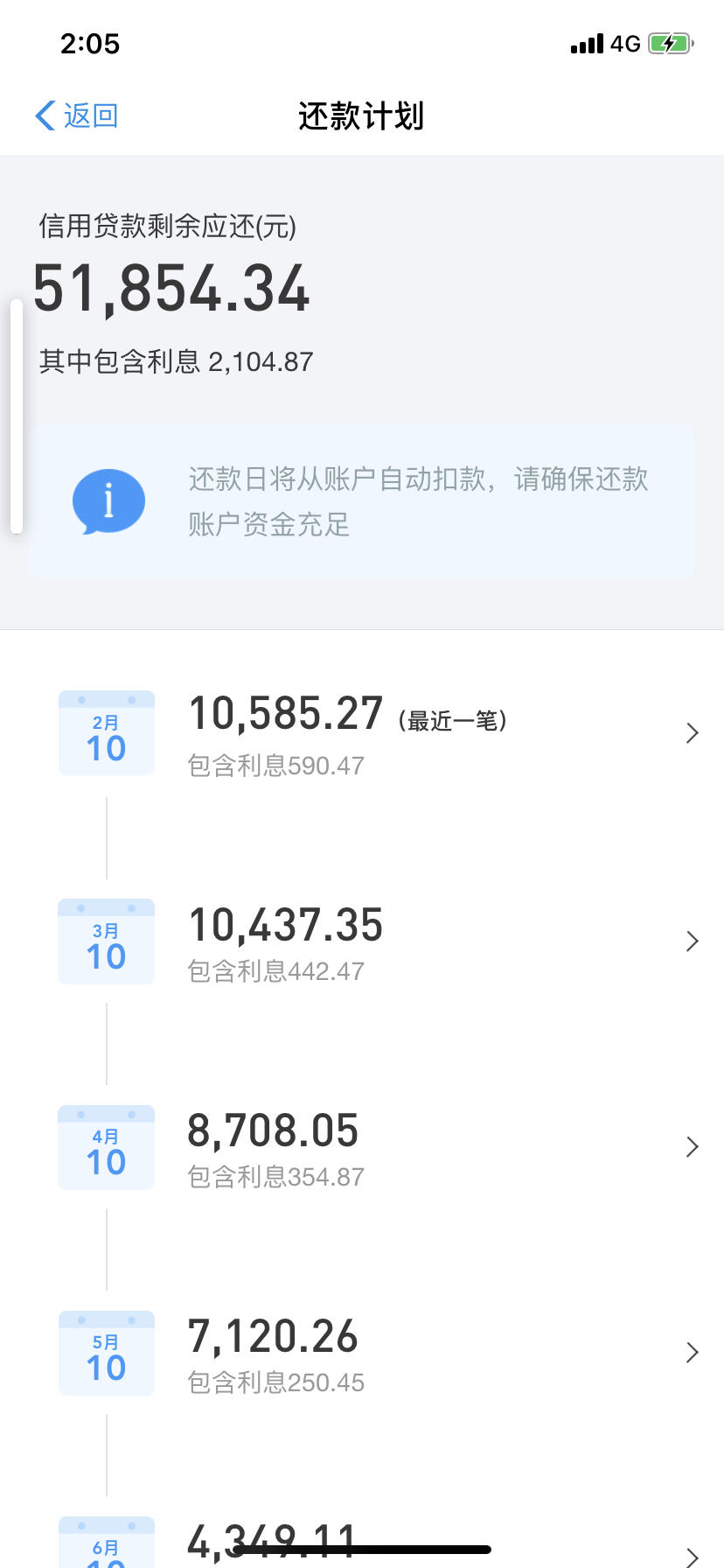The width and height of the screenshot is (724, 1568).
Task: Click the left-side scrollbar indicator
Action: [x=16, y=416]
